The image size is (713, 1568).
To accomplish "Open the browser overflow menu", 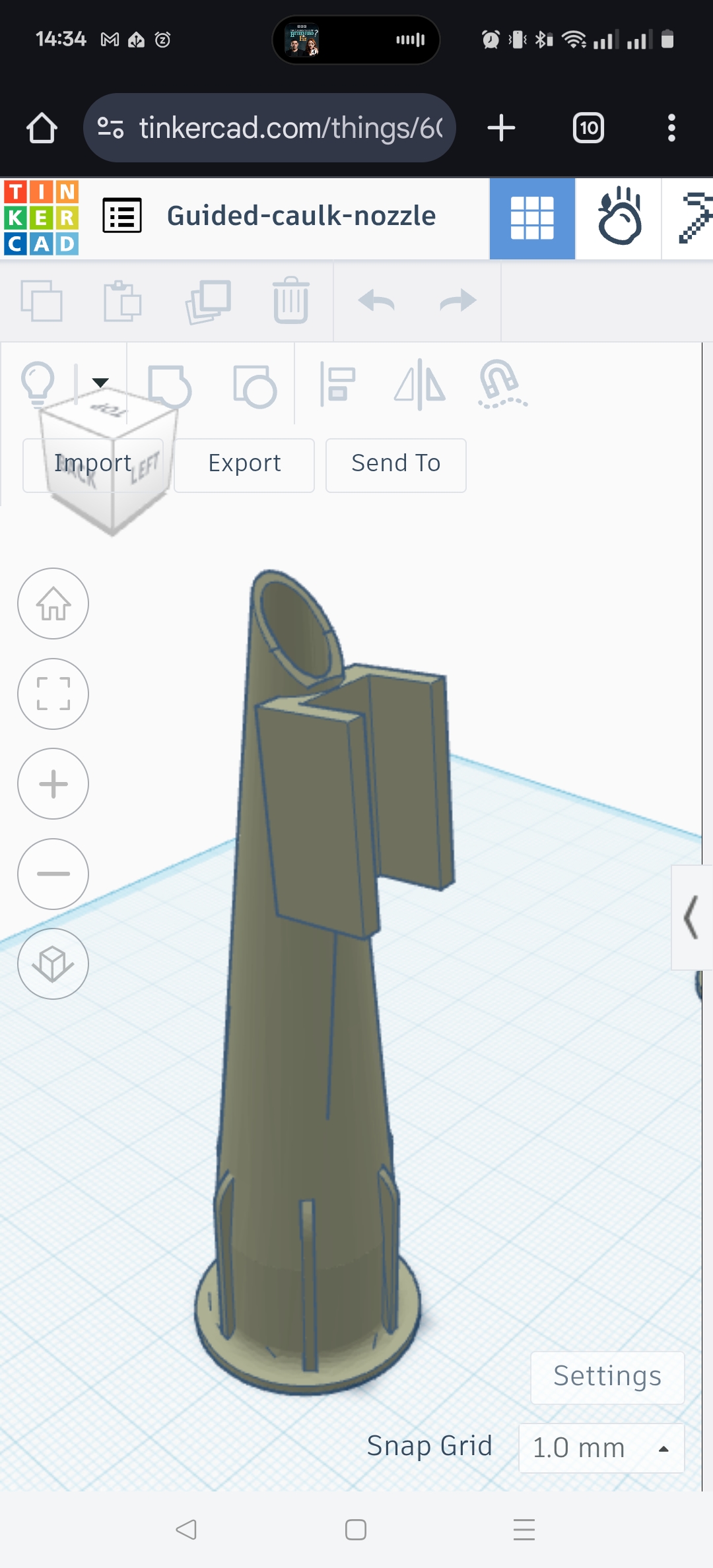I will 671,128.
